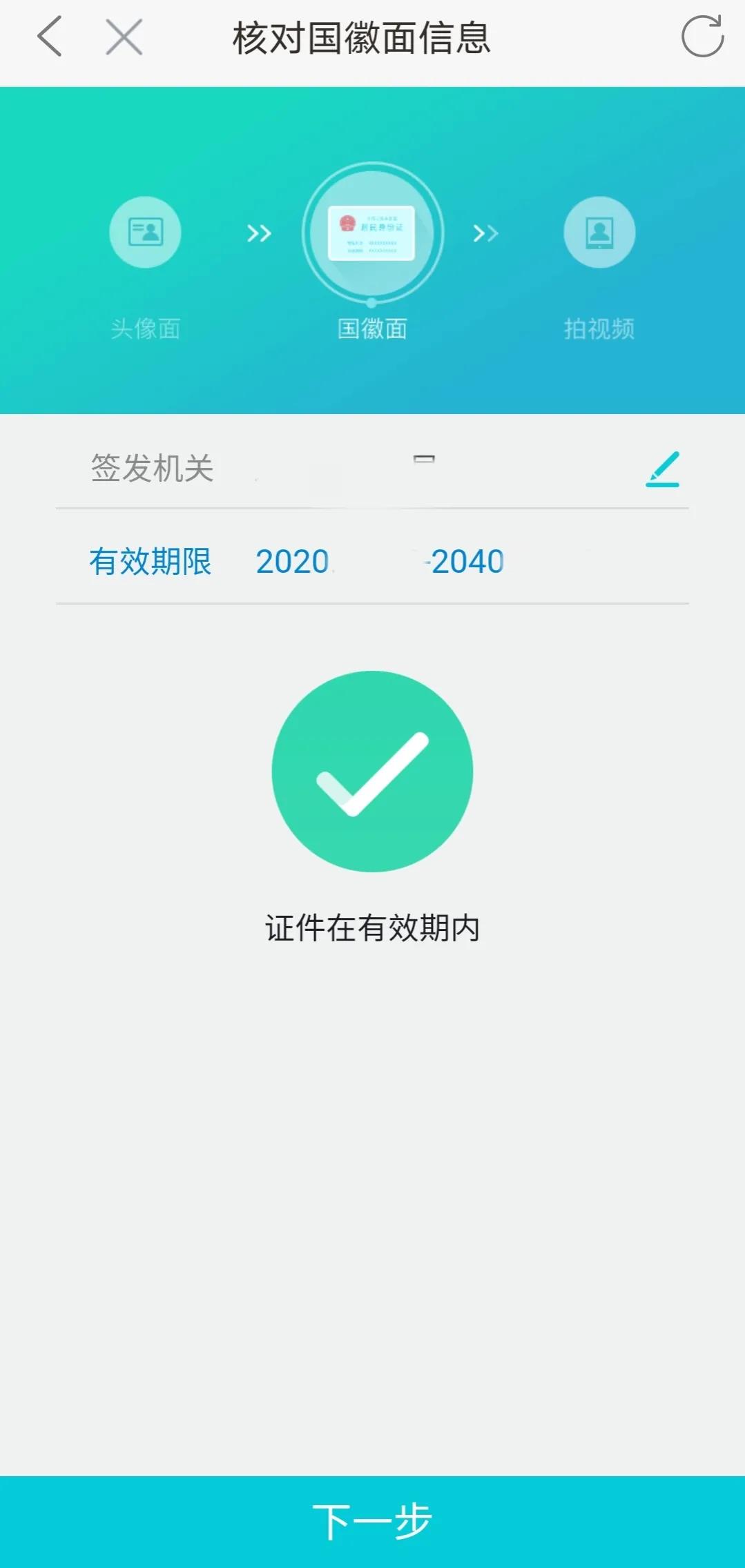Click the back arrow in the top bar
The image size is (745, 1568).
48,38
